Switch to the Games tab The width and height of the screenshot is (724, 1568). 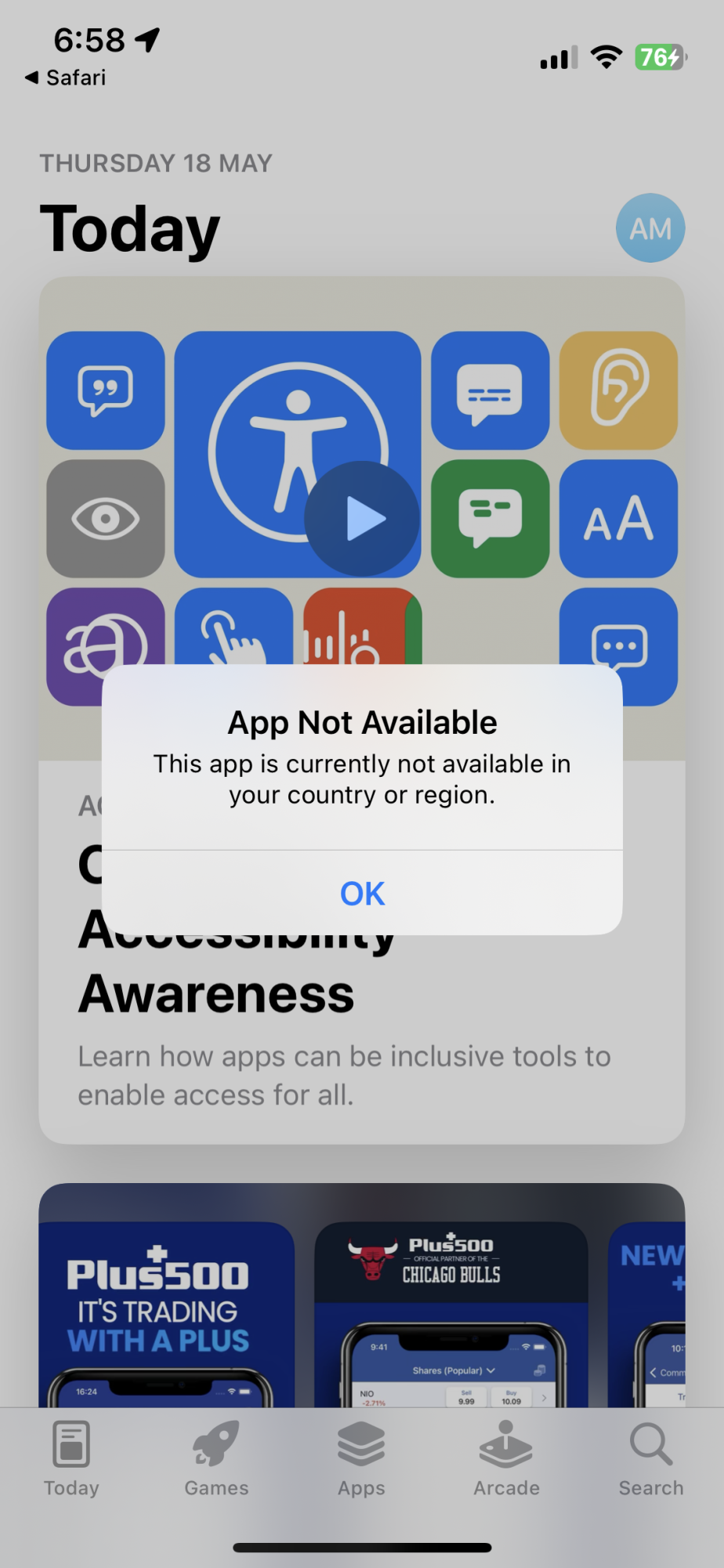216,1459
